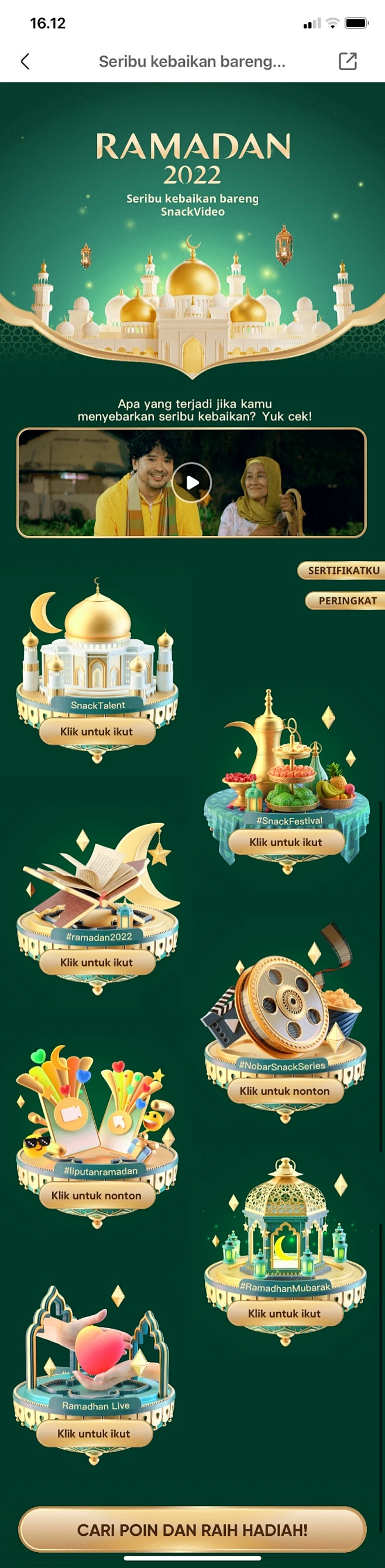The image size is (385, 1568).
Task: Join #SnackFestival with Klik untuk ikut
Action: coord(286,843)
